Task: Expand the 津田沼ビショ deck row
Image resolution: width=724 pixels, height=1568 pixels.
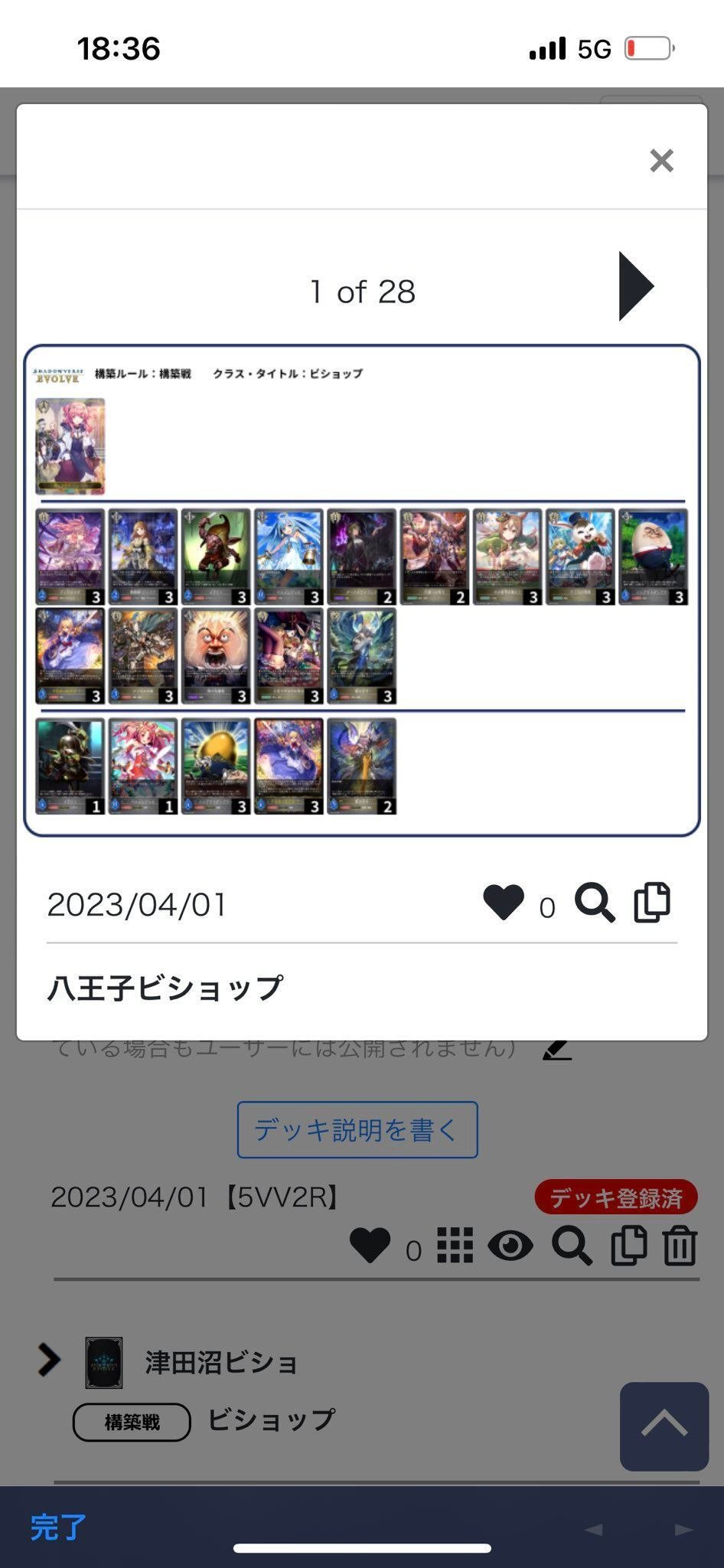Action: [x=50, y=1360]
